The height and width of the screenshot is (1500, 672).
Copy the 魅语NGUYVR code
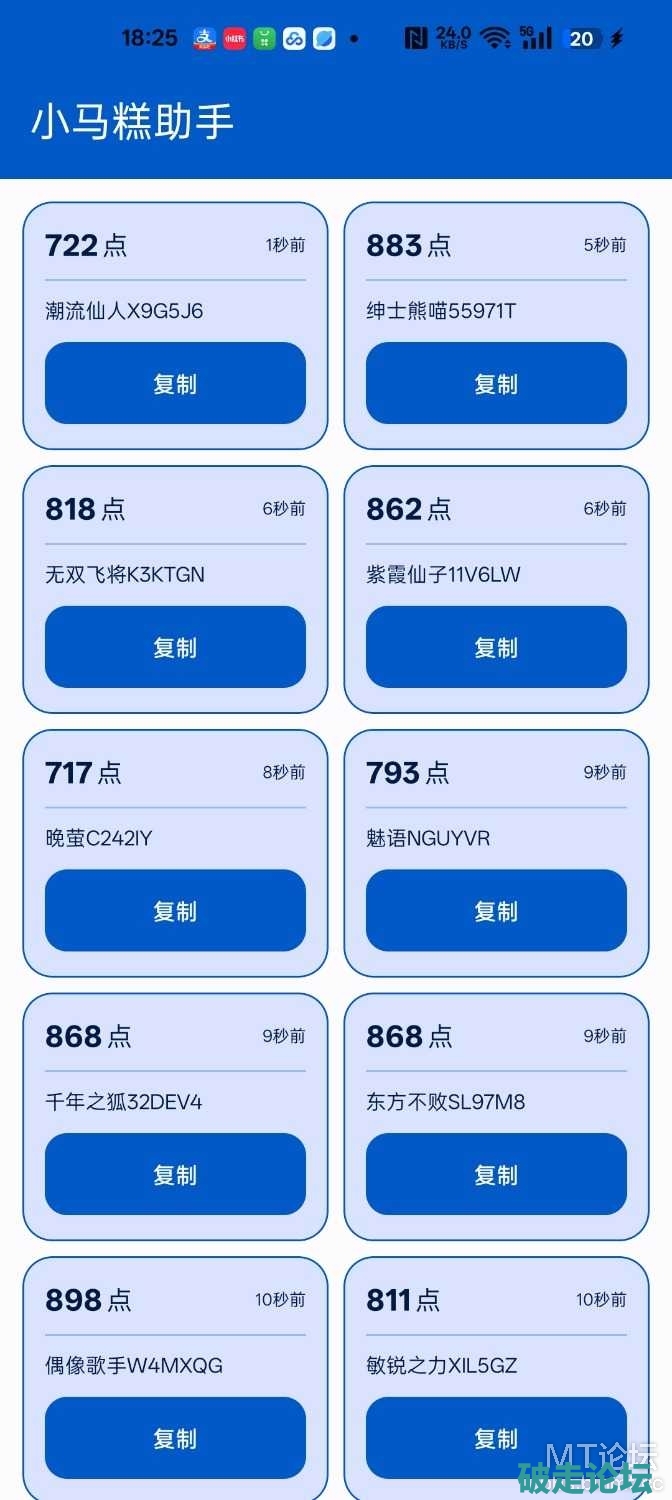(x=496, y=910)
